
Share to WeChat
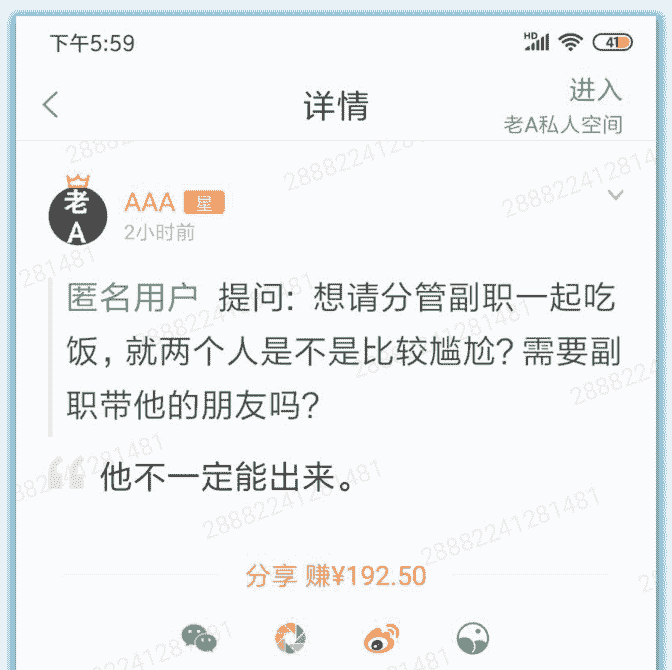198,637
